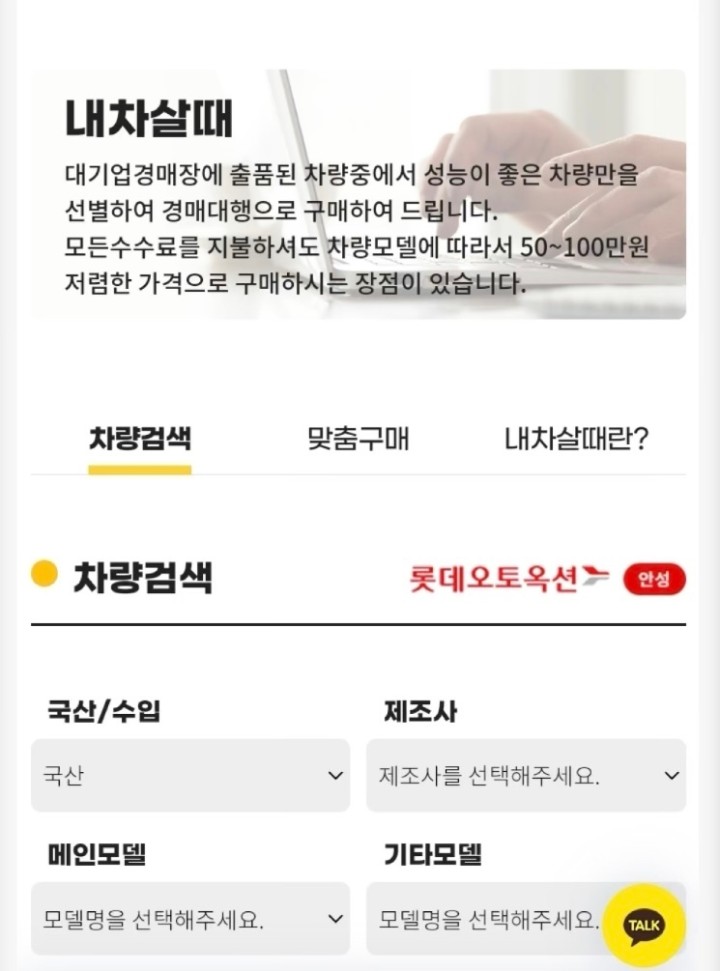Select the 차량검색 tab

coord(140,439)
